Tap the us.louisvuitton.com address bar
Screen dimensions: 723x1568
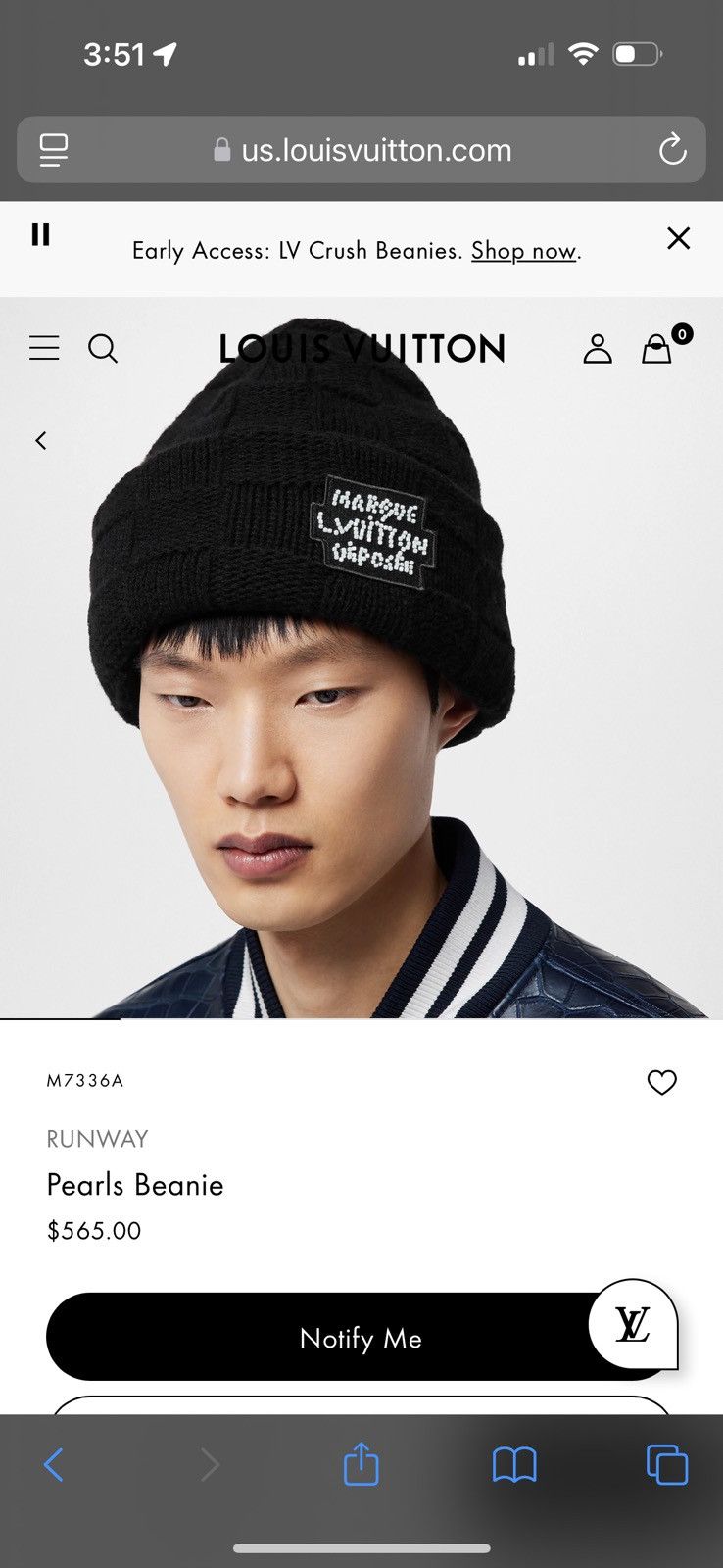click(362, 150)
